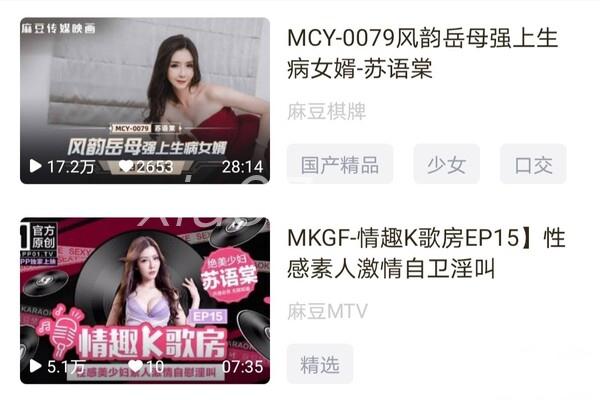Screen dimensions: 600x400
Task: Open the 情趣K歌房 EP15 video thumbnail
Action: pos(144,300)
